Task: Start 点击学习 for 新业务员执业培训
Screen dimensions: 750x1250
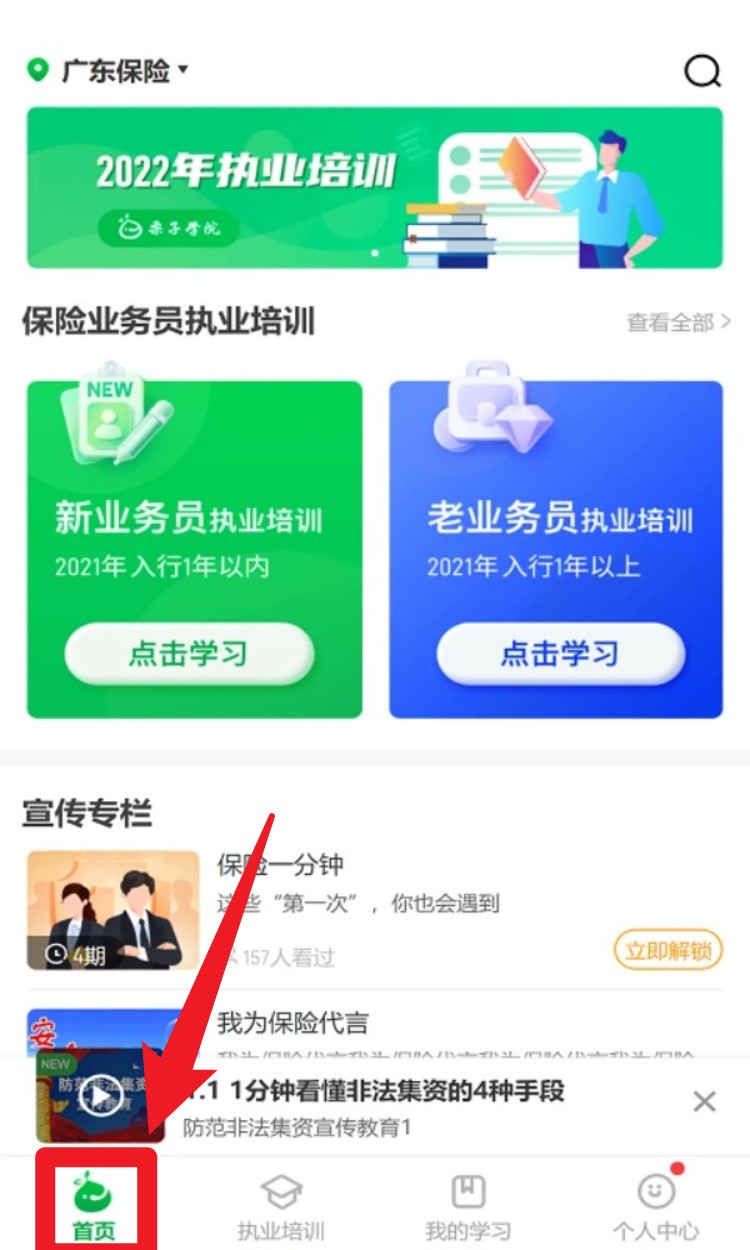Action: click(189, 654)
